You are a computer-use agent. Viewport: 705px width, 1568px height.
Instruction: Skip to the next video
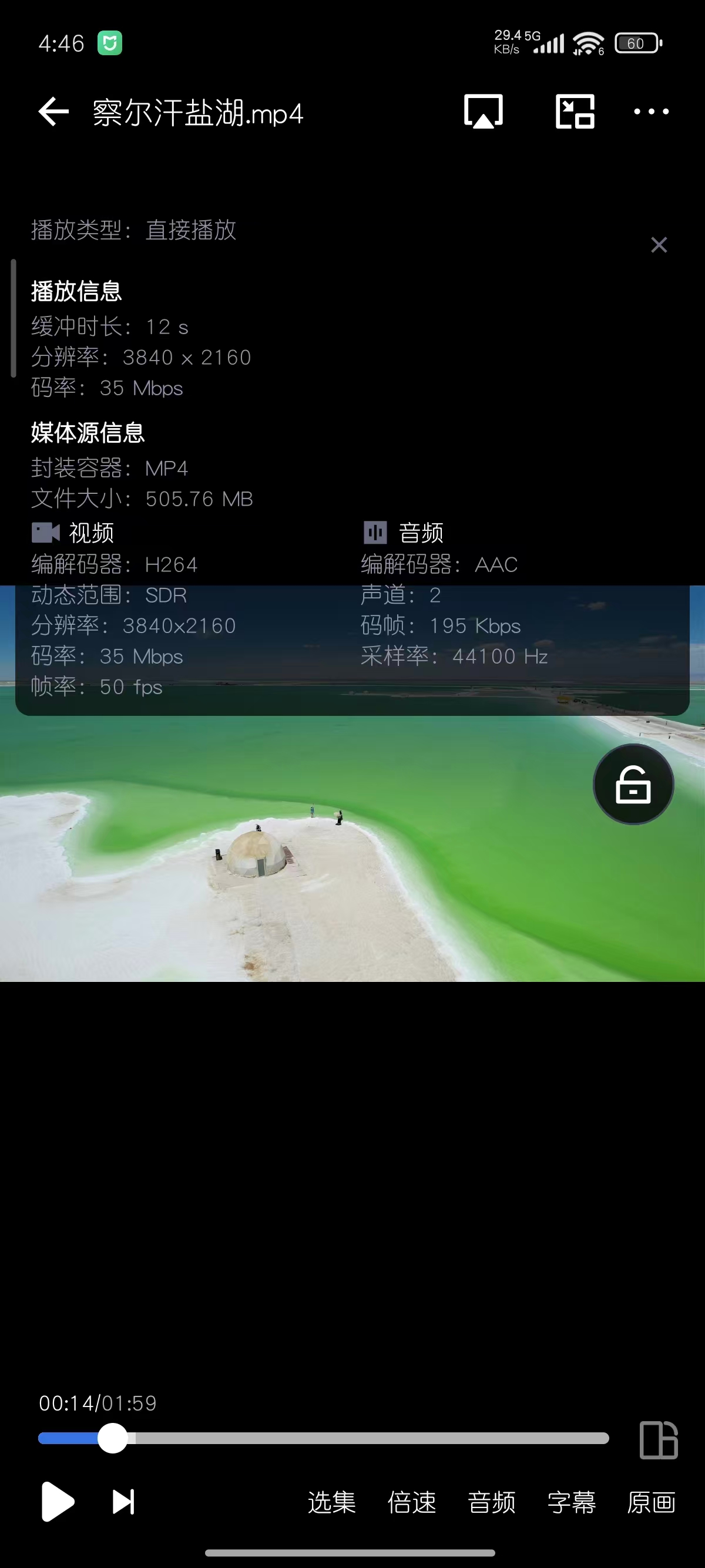click(123, 1502)
